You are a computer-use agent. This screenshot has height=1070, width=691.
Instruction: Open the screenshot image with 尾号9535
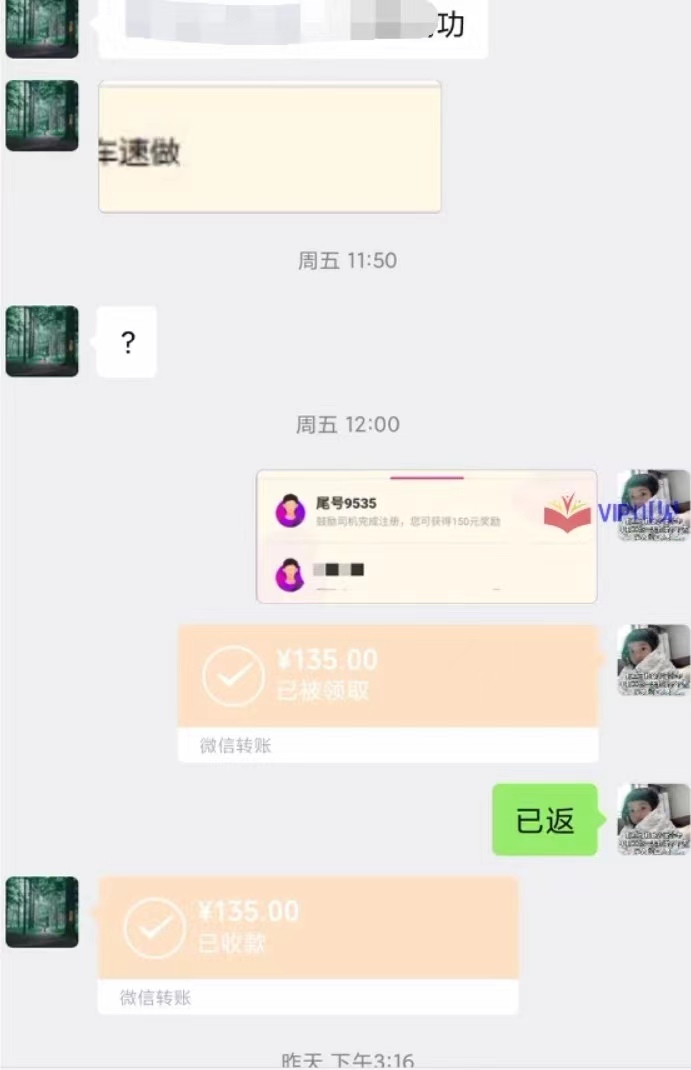coord(426,536)
